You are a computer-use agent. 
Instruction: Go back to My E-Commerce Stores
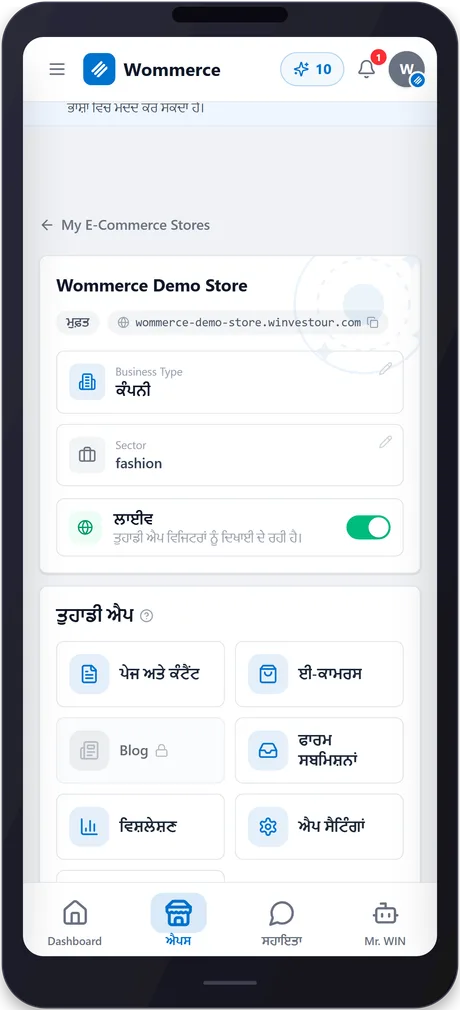coord(125,225)
